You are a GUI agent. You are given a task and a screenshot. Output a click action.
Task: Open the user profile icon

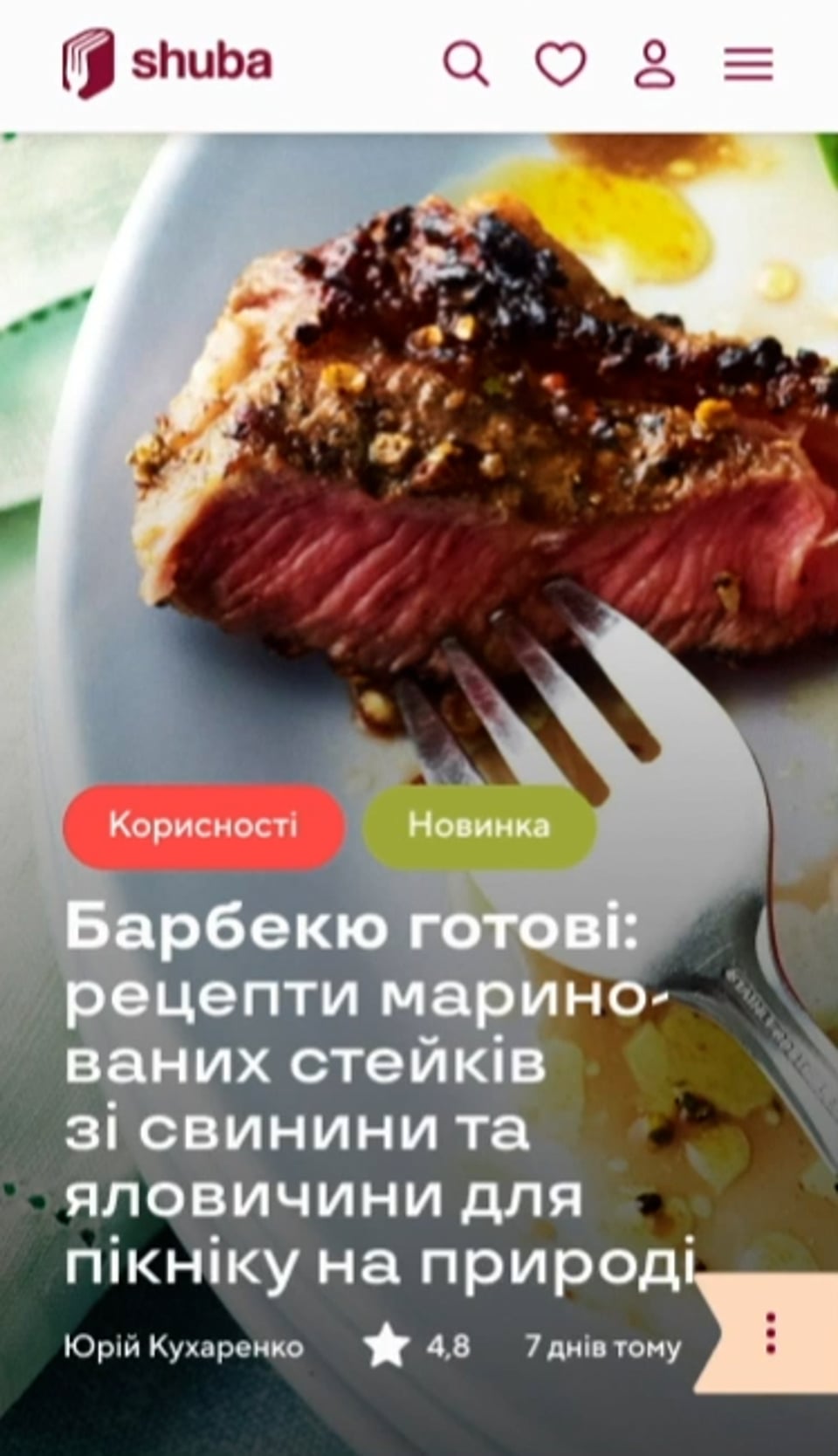point(655,64)
